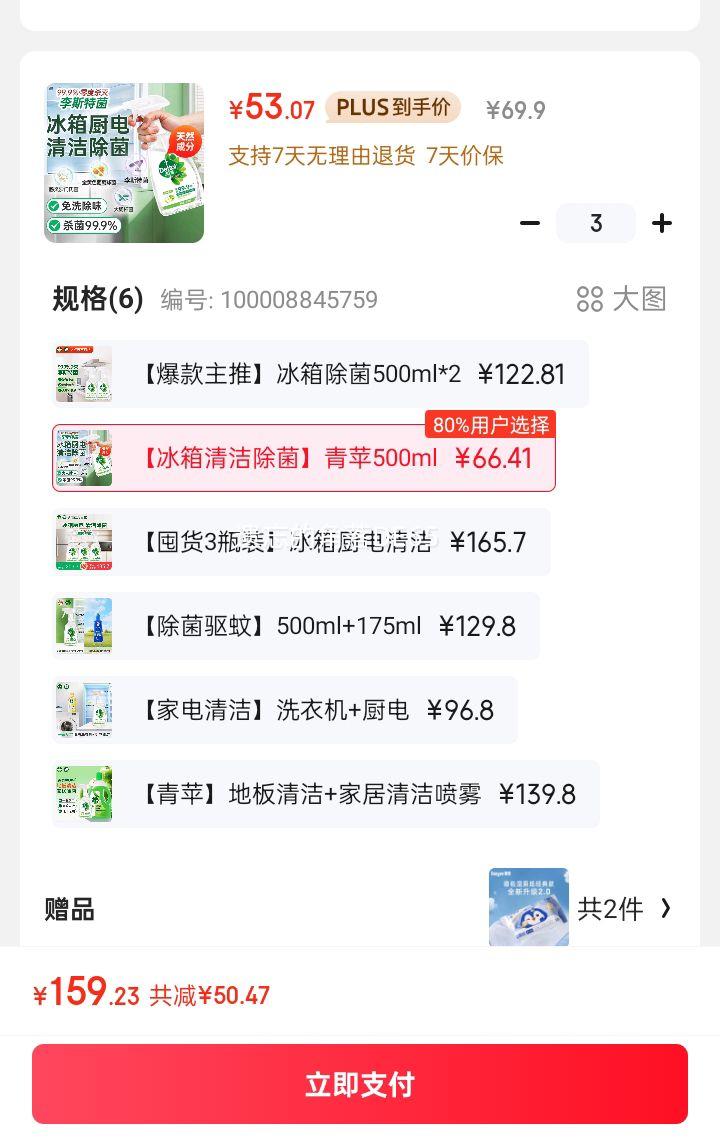Open the 大图 large-image grid view
720x1141 pixels.
(x=634, y=299)
